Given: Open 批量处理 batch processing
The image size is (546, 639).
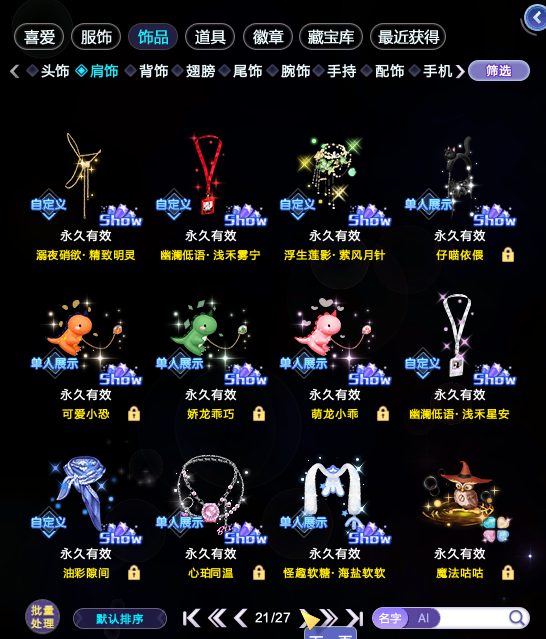Looking at the screenshot, I should (42, 617).
